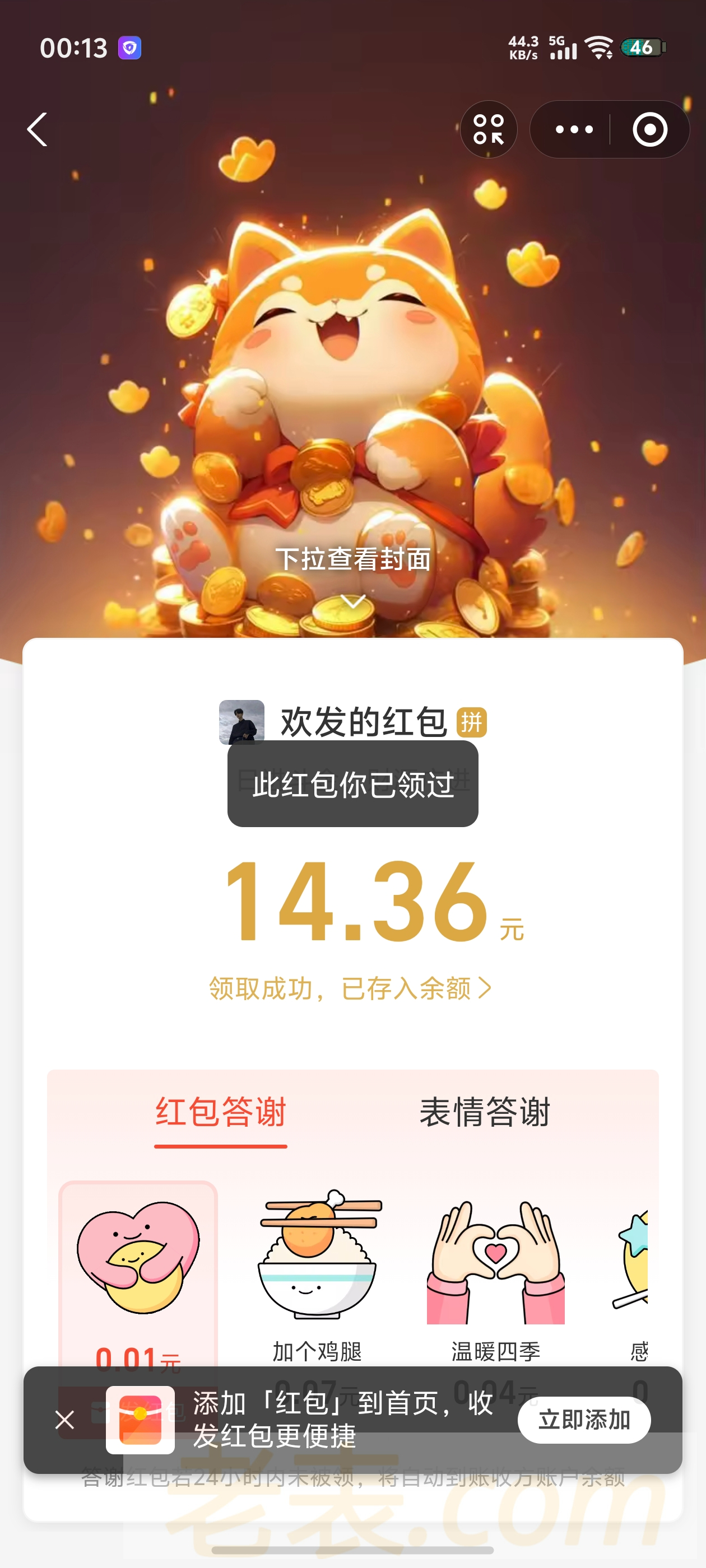Open the sender's avatar next to 欢发的红包
The width and height of the screenshot is (706, 1568).
(x=242, y=722)
